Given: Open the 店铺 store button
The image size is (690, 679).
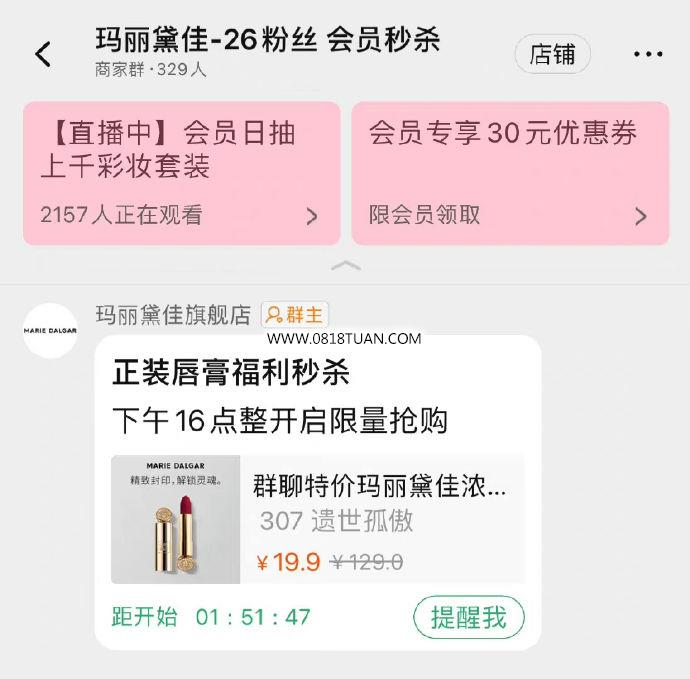Looking at the screenshot, I should click(552, 54).
